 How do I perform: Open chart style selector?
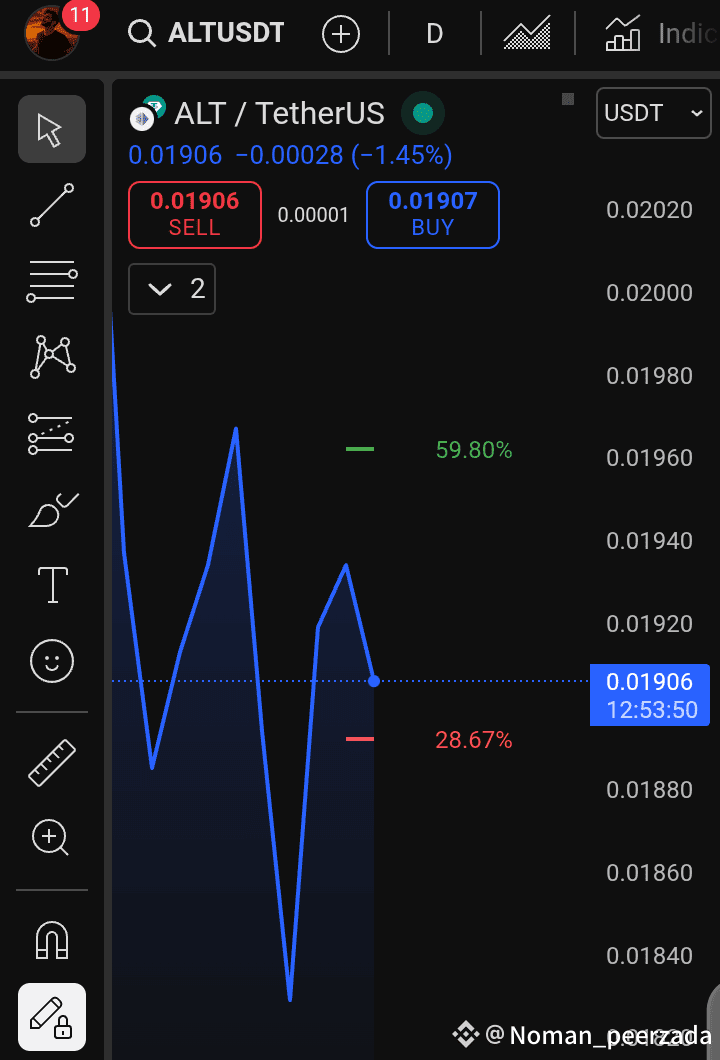(x=527, y=35)
